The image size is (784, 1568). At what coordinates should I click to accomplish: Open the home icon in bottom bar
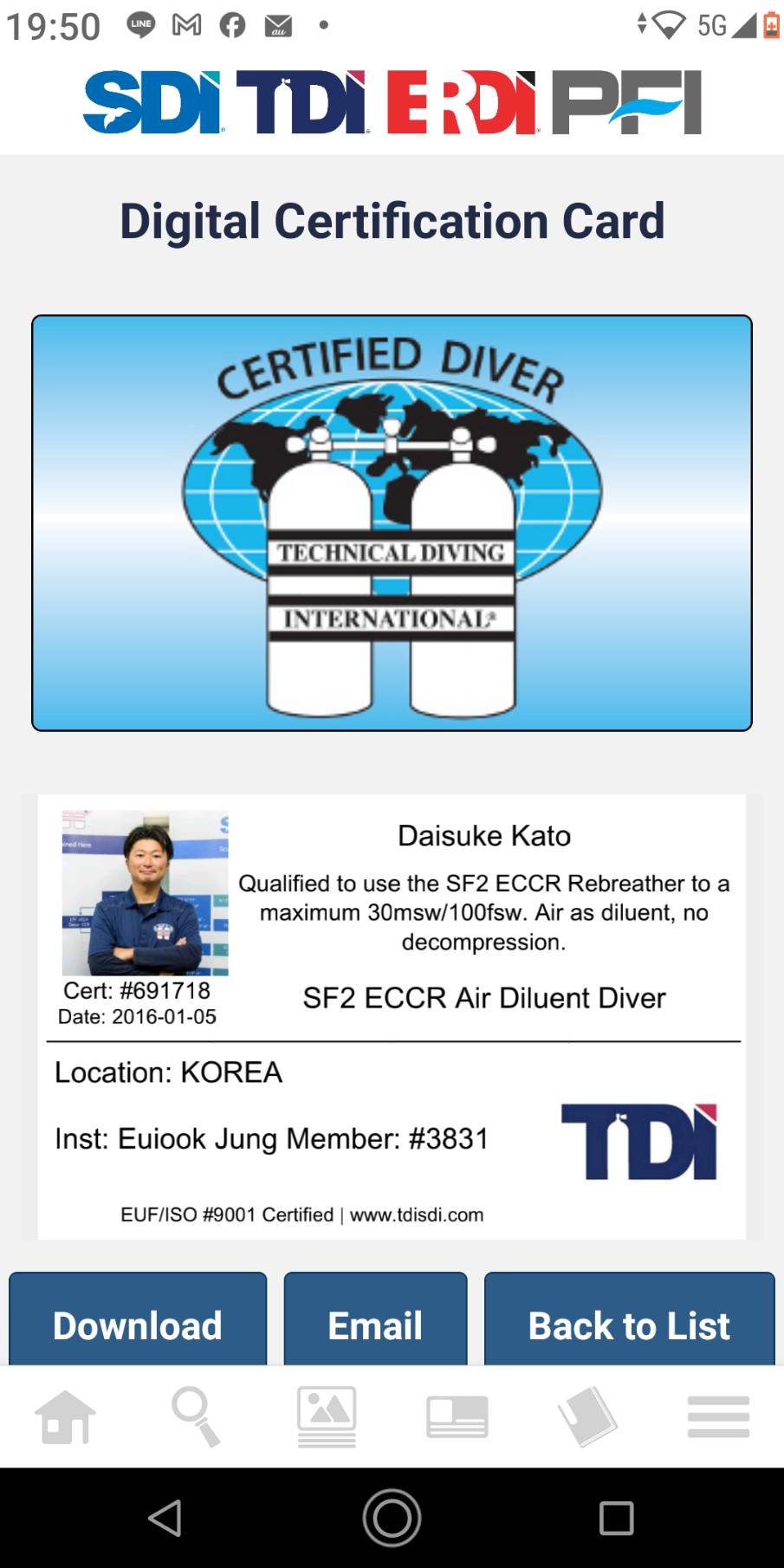66,1417
